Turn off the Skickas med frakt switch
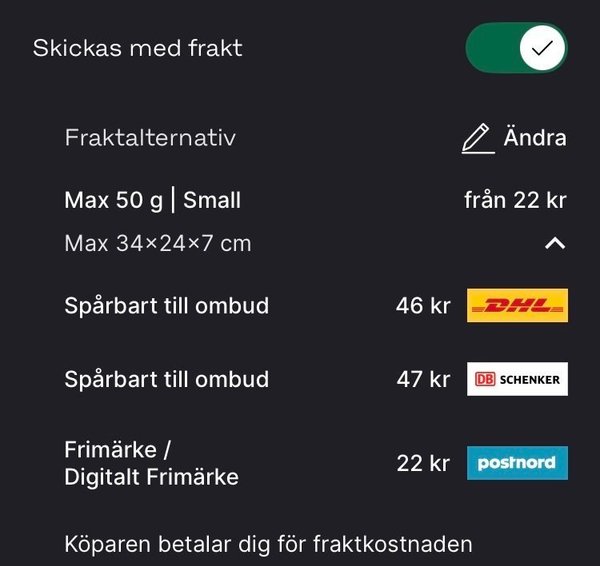This screenshot has height=566, width=600. coord(516,48)
